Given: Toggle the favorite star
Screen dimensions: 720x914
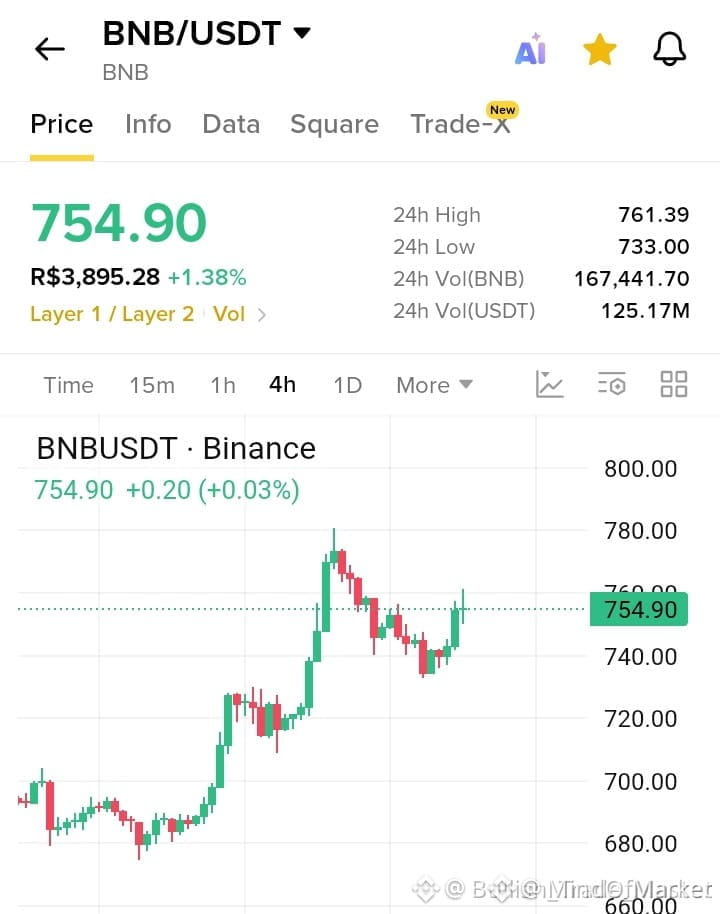Looking at the screenshot, I should (x=600, y=50).
